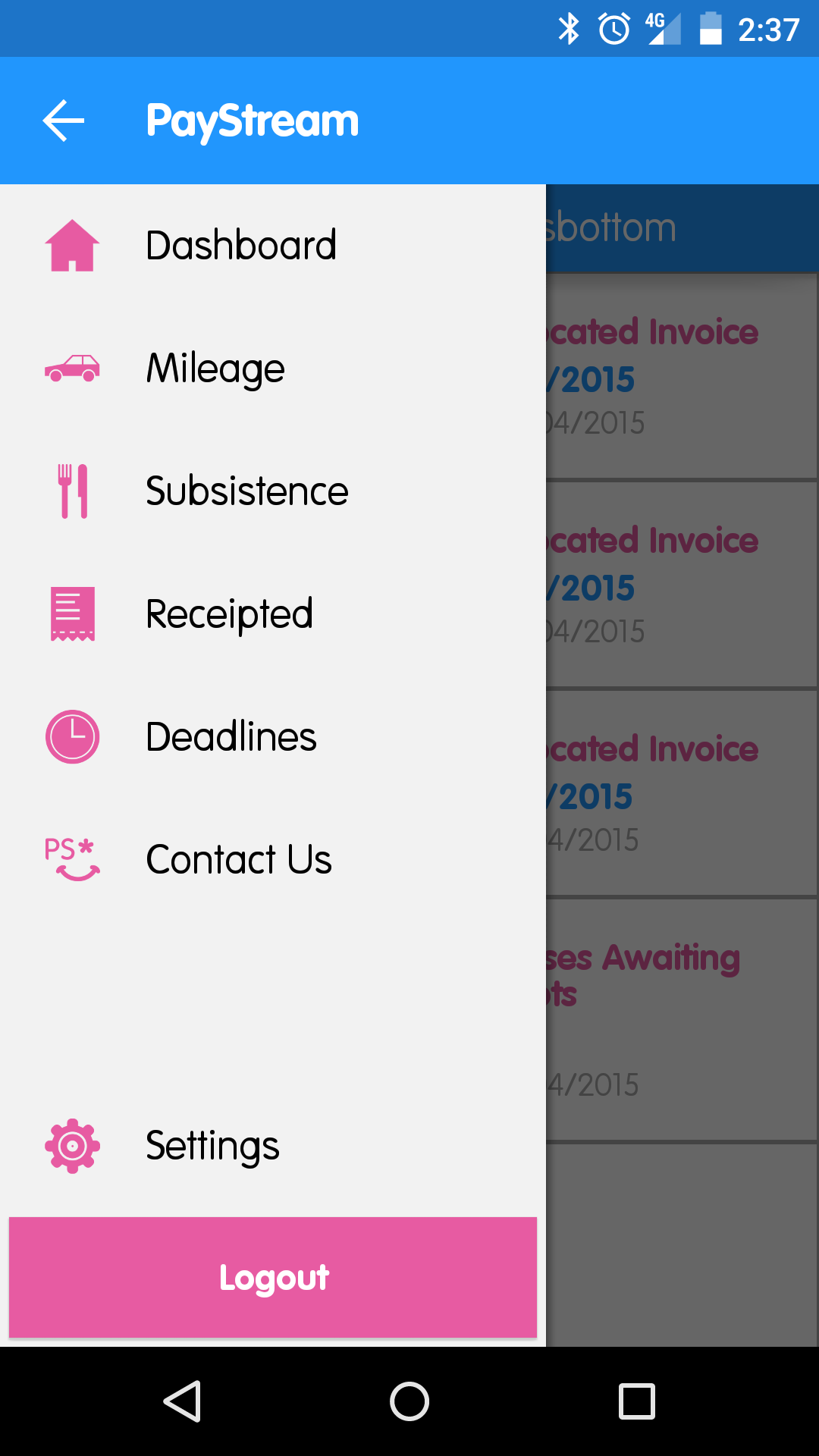Viewport: 819px width, 1456px height.
Task: Select the Subsistence fork and knife icon
Action: pos(71,491)
